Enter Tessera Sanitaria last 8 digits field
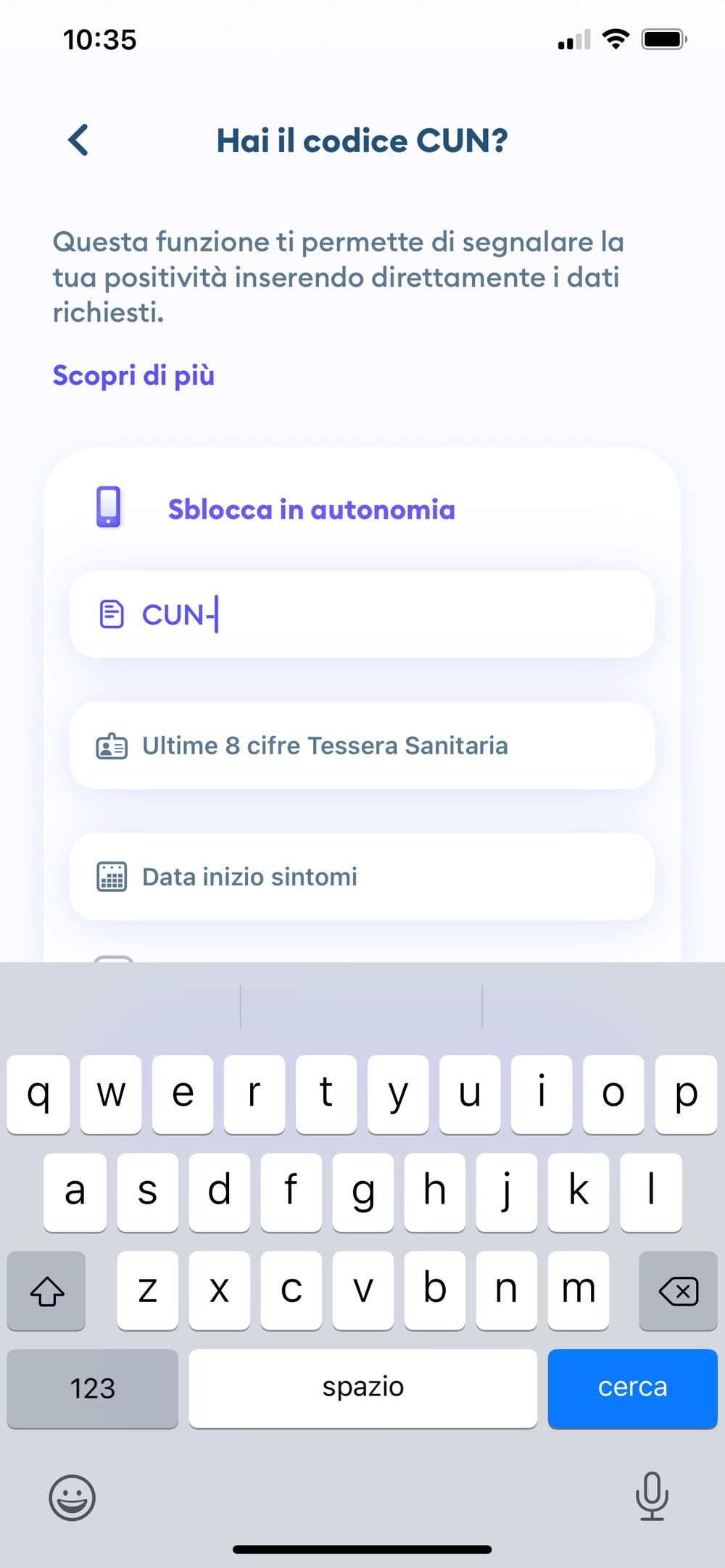The width and height of the screenshot is (725, 1568). coord(362,746)
